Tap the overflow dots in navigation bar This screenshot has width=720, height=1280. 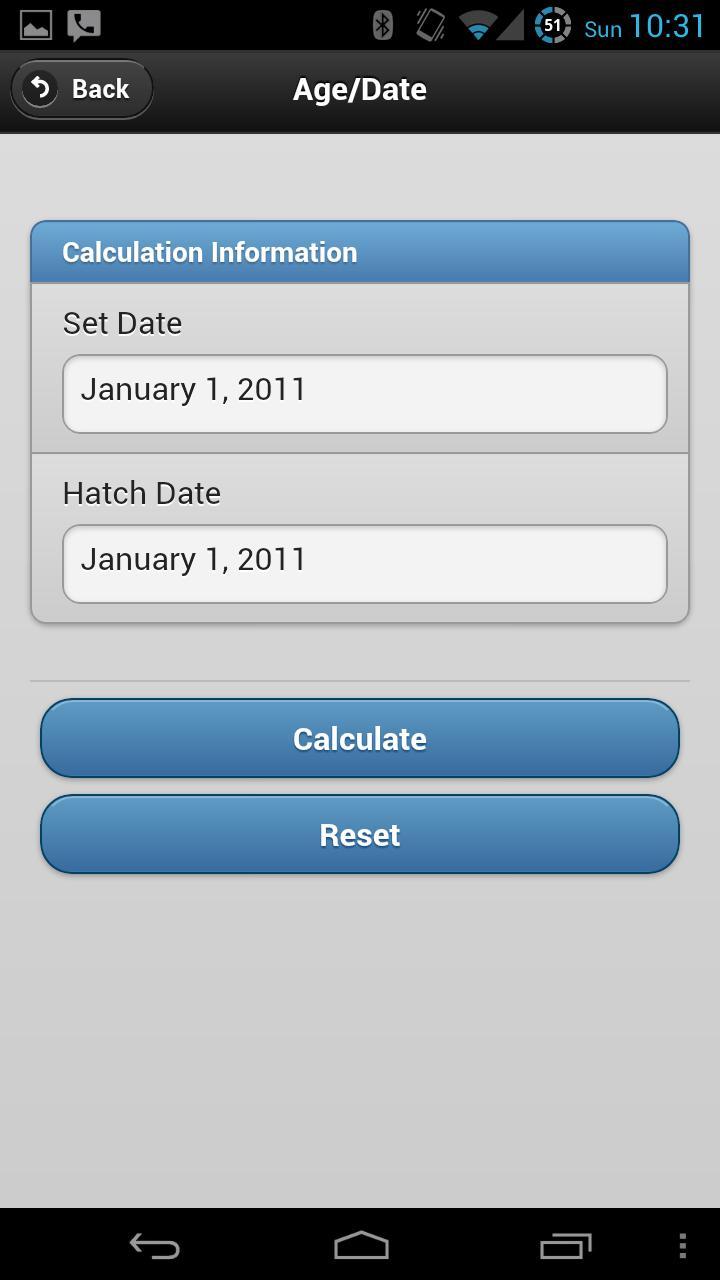pyautogui.click(x=684, y=1246)
